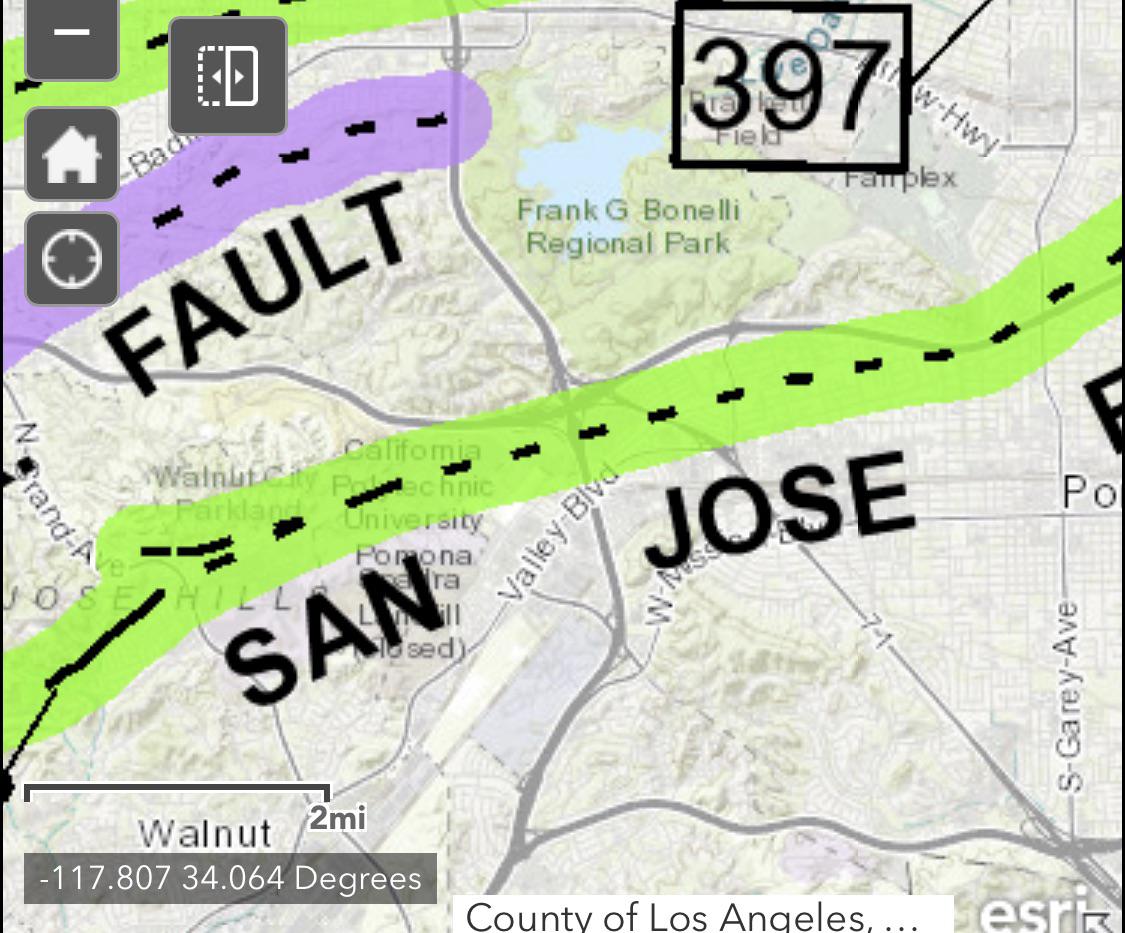Open the swipe compare tool
This screenshot has height=933, width=1125.
pos(228,76)
